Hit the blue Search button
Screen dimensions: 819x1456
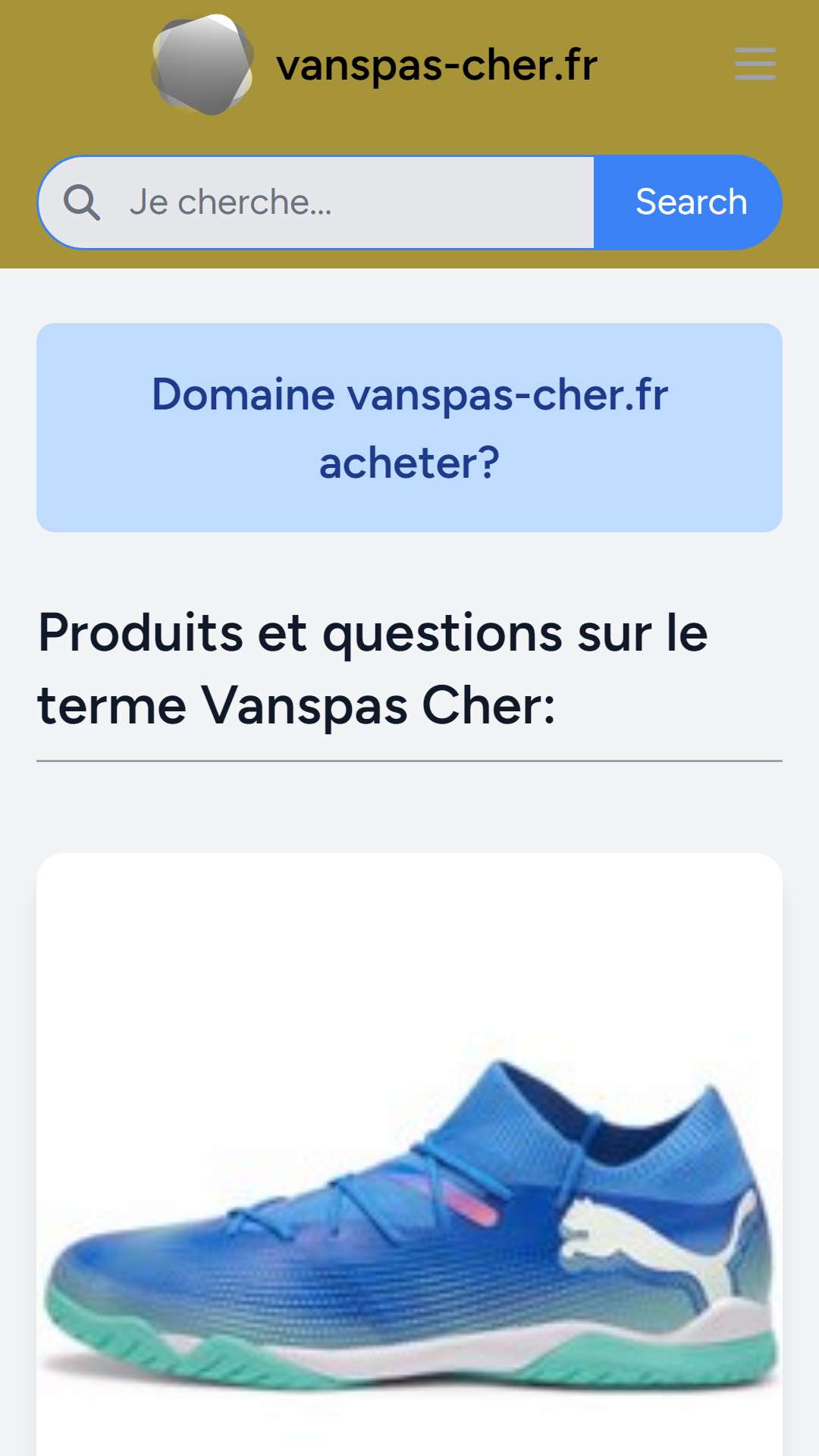pyautogui.click(x=689, y=202)
